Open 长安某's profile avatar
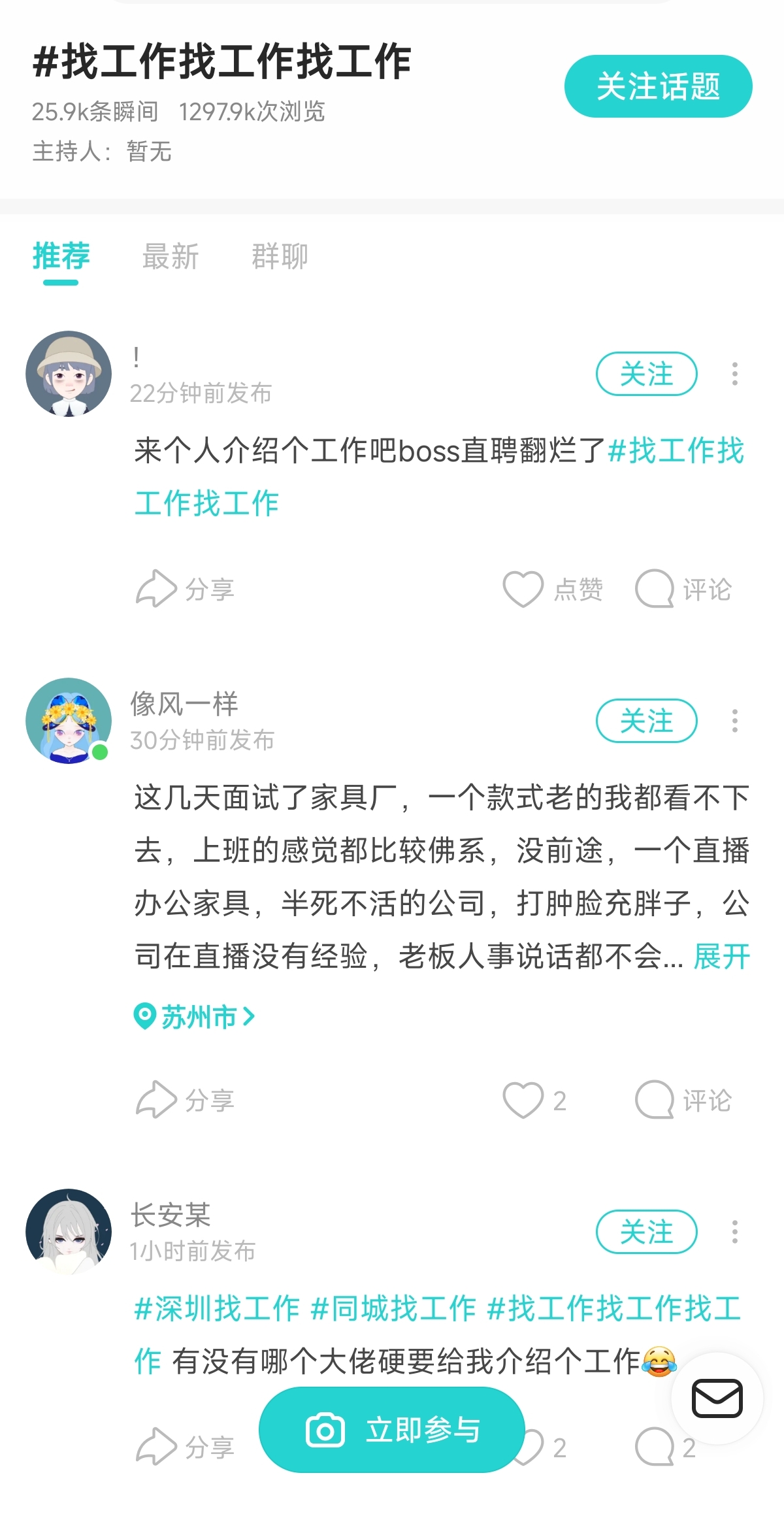 pos(69,1231)
